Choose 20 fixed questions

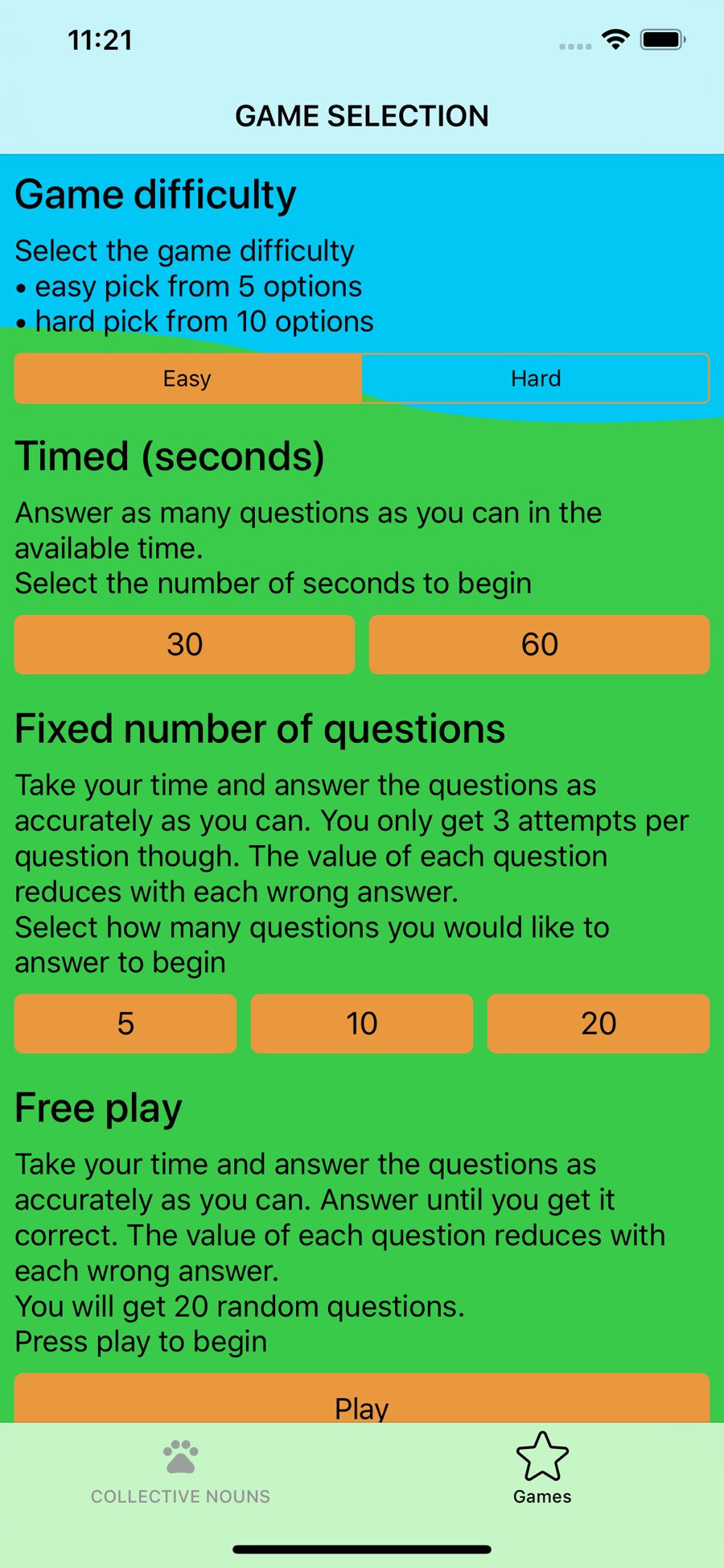tap(599, 1024)
